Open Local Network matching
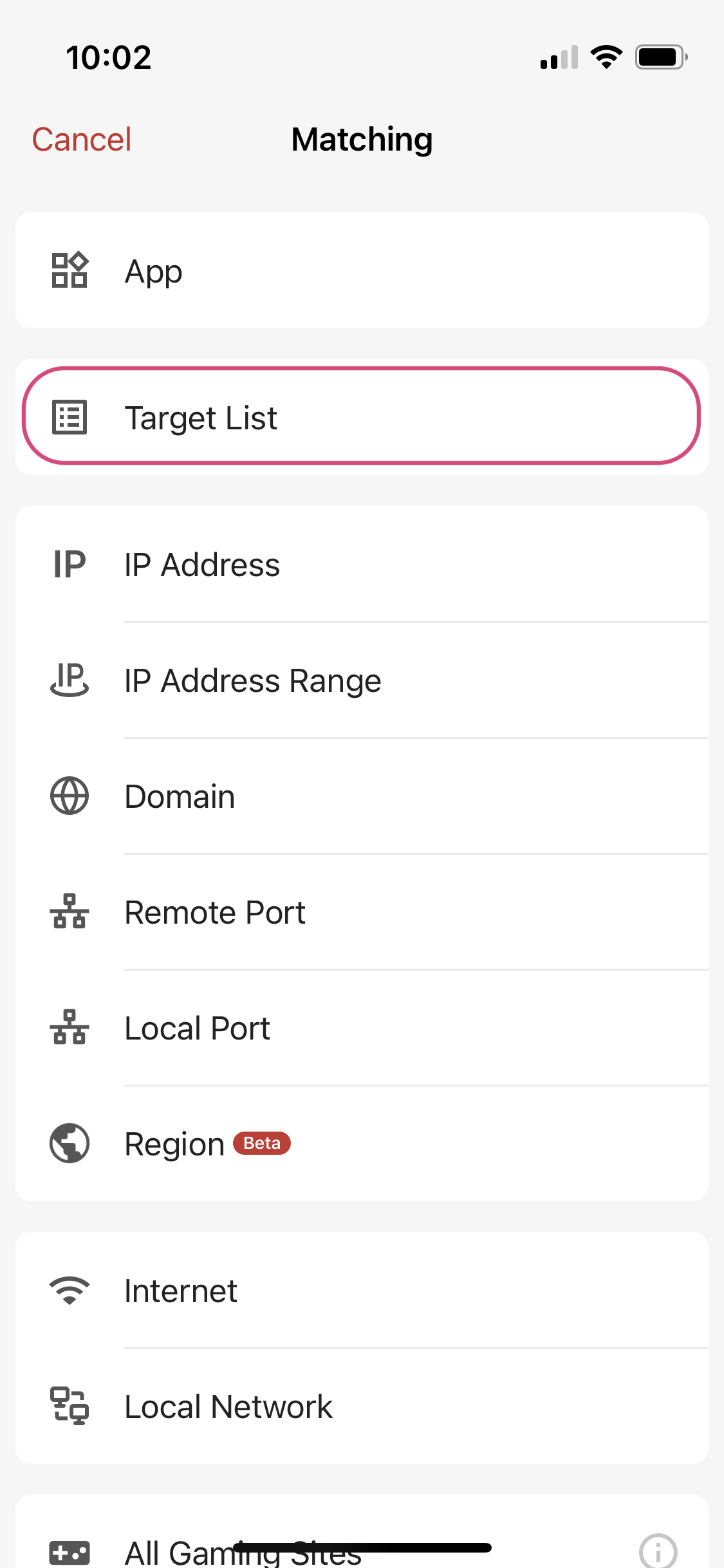This screenshot has height=1568, width=724. tap(362, 1406)
